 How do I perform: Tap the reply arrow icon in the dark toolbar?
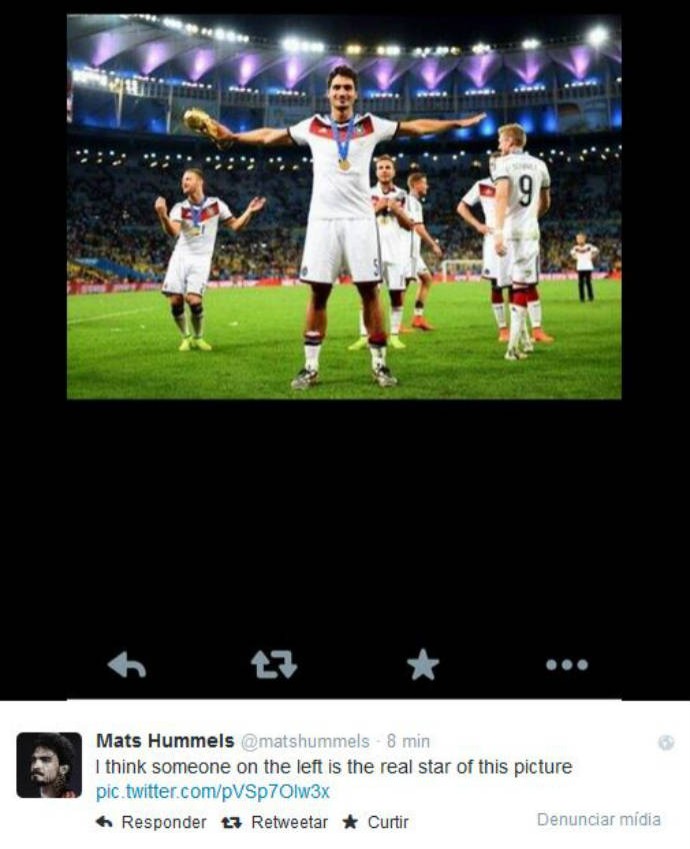[127, 664]
